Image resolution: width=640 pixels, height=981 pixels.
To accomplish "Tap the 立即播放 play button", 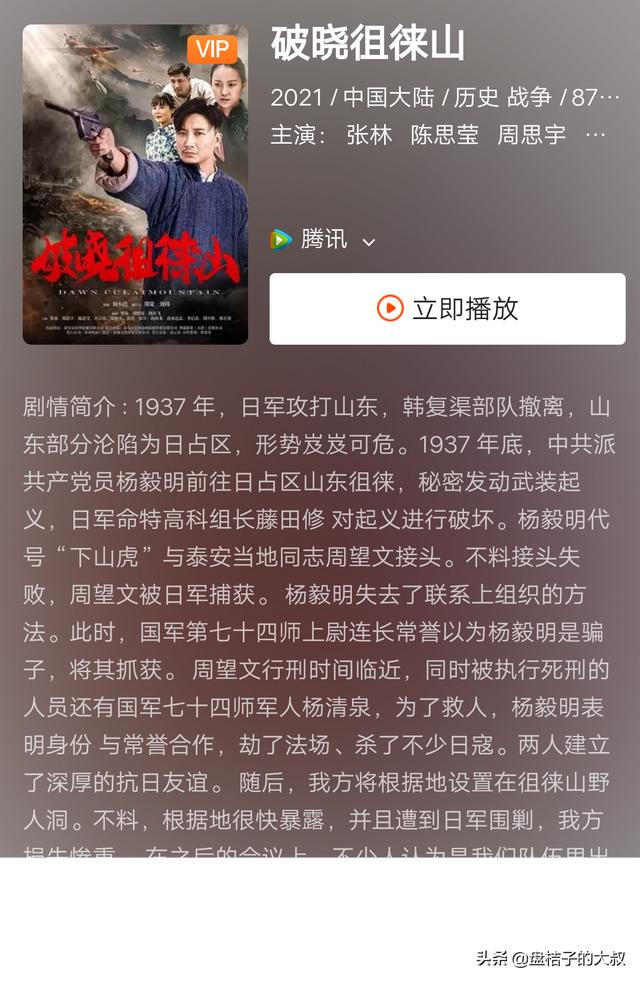I will [447, 308].
